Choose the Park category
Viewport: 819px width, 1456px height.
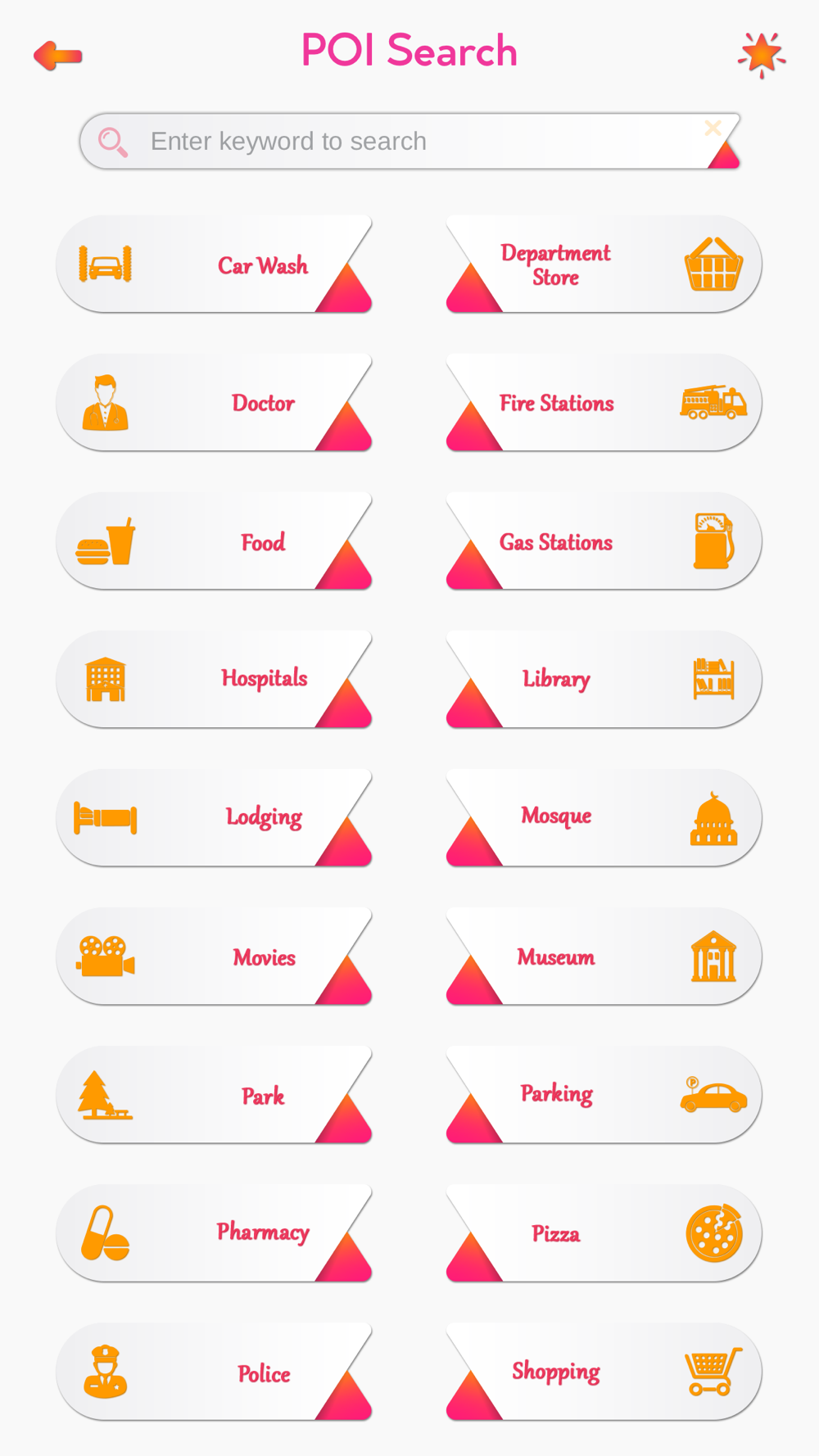coord(215,1095)
